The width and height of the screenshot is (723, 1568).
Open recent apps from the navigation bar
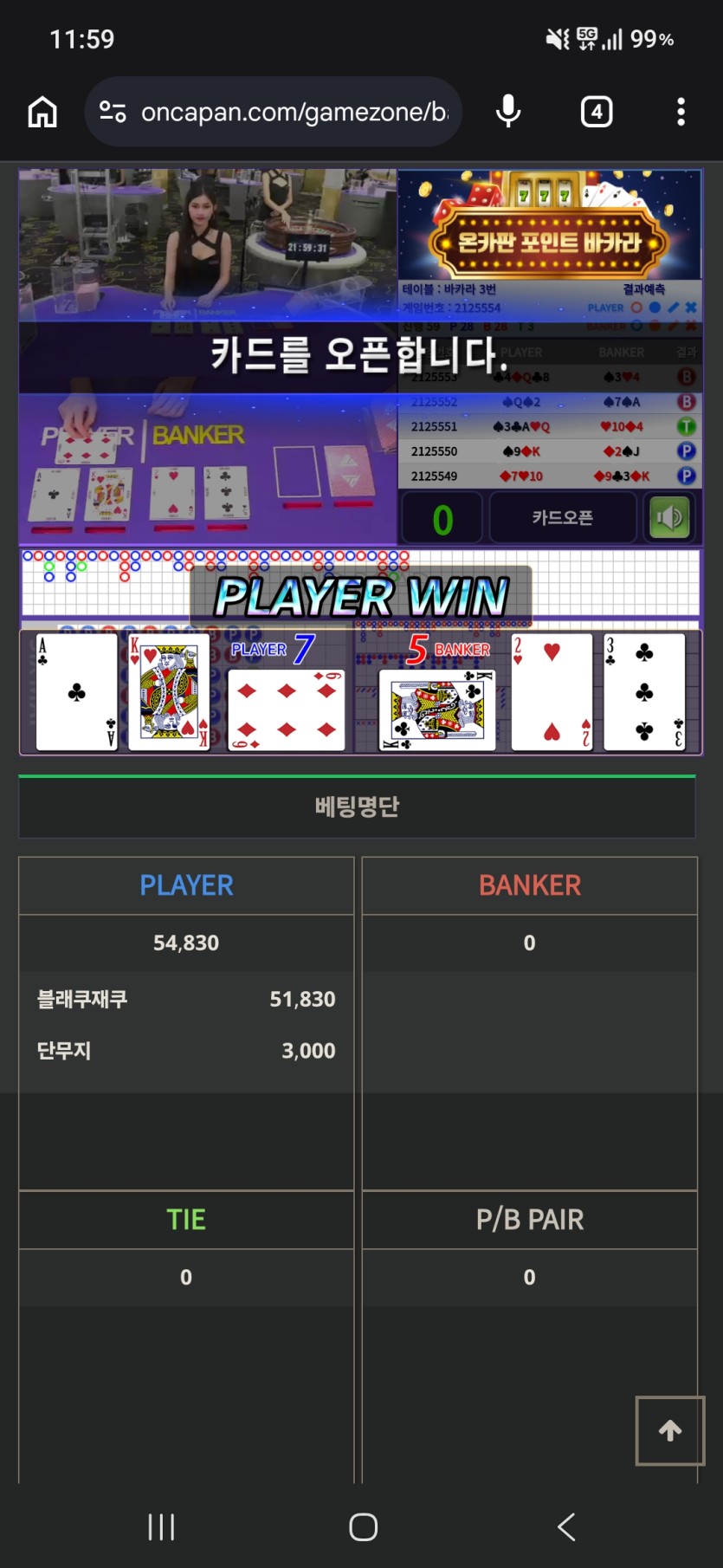(x=161, y=1527)
